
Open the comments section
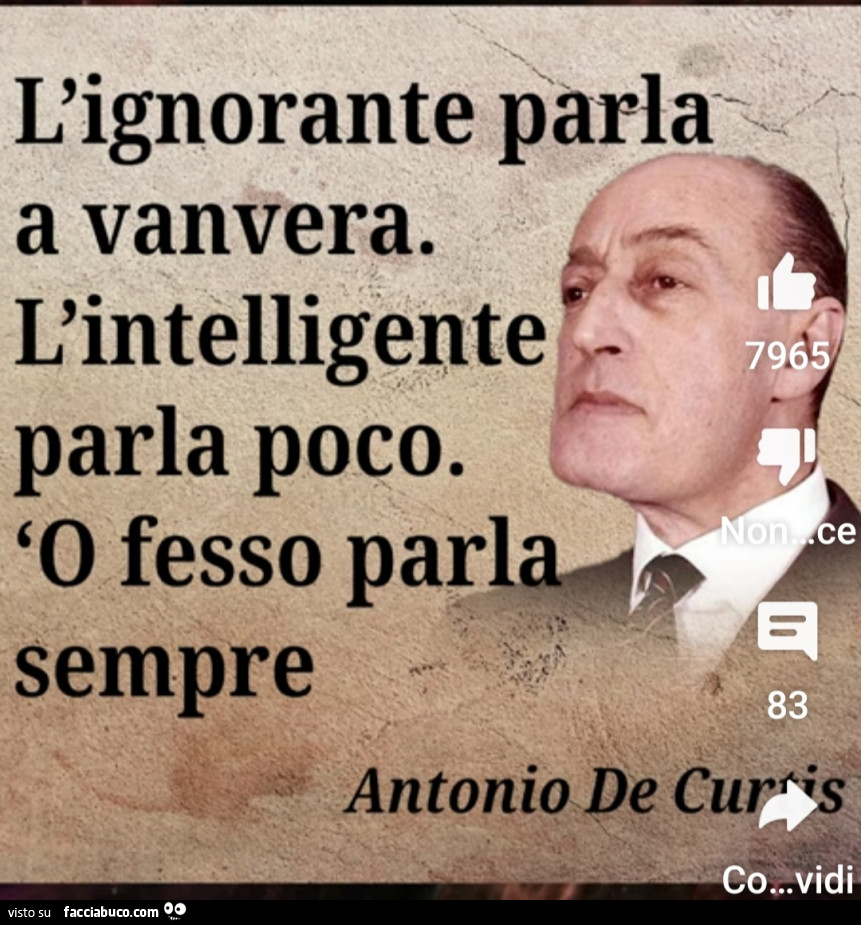(787, 629)
